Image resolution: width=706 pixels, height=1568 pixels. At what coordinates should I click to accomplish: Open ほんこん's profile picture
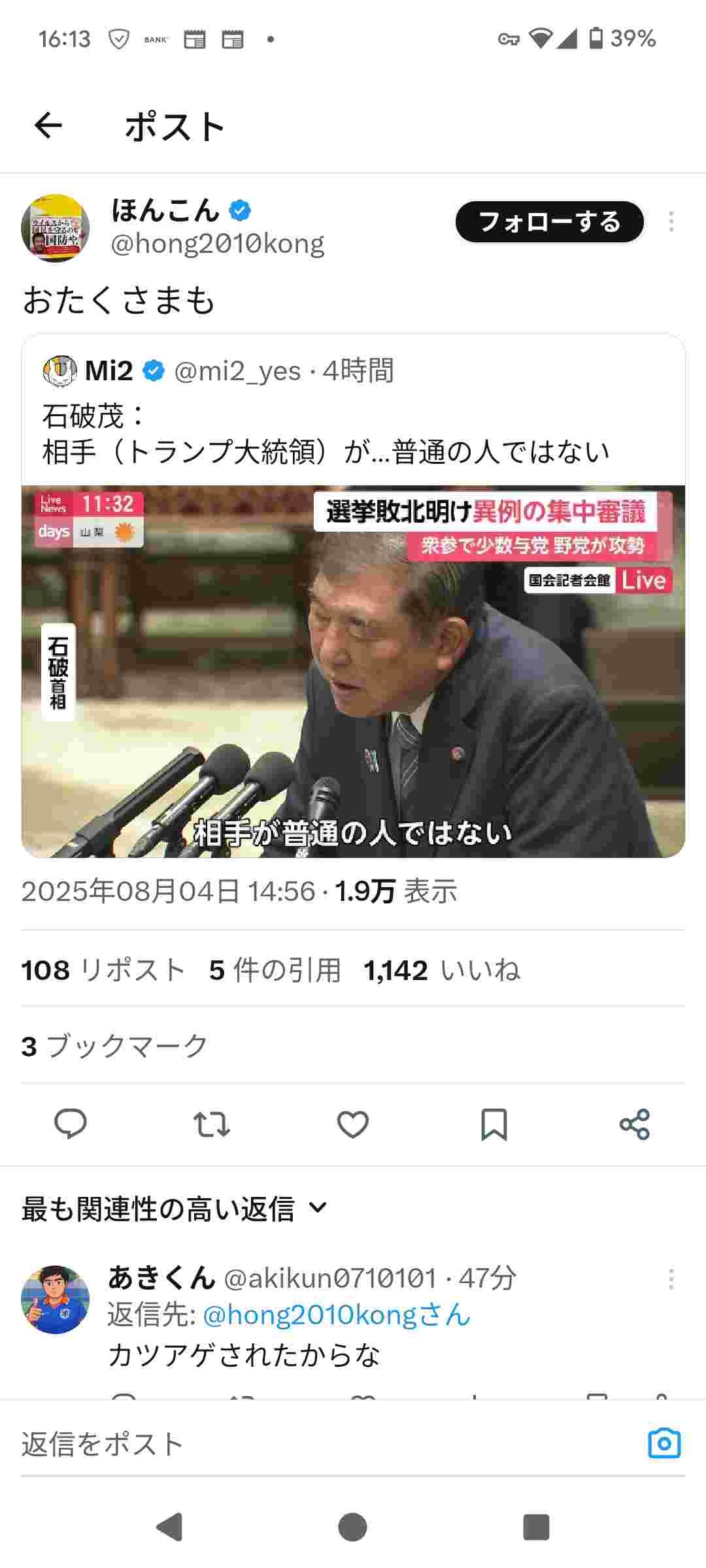point(56,228)
